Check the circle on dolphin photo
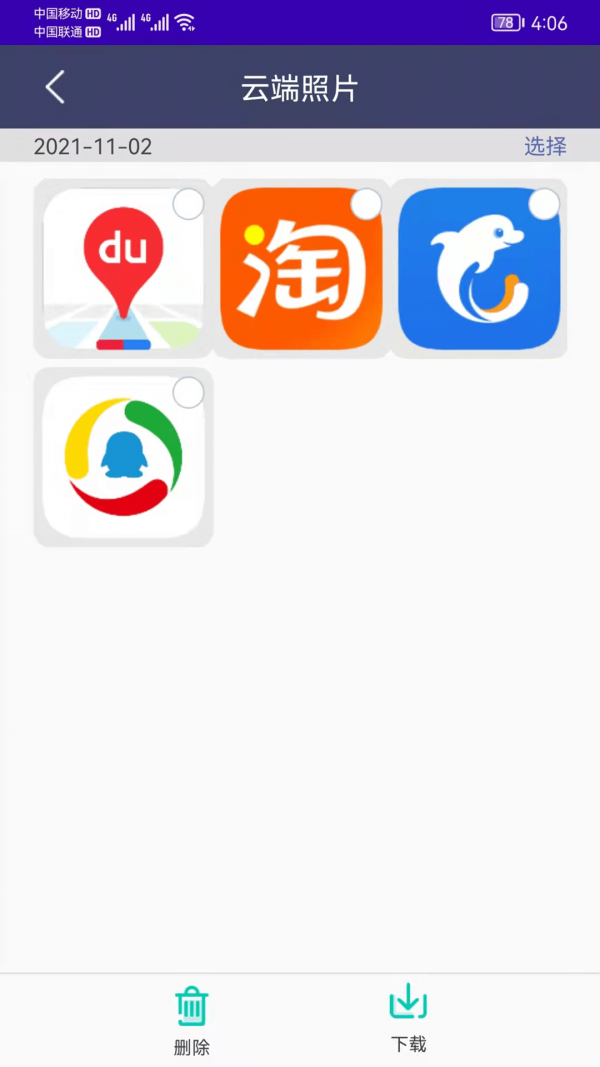Image resolution: width=600 pixels, height=1067 pixels. (544, 204)
